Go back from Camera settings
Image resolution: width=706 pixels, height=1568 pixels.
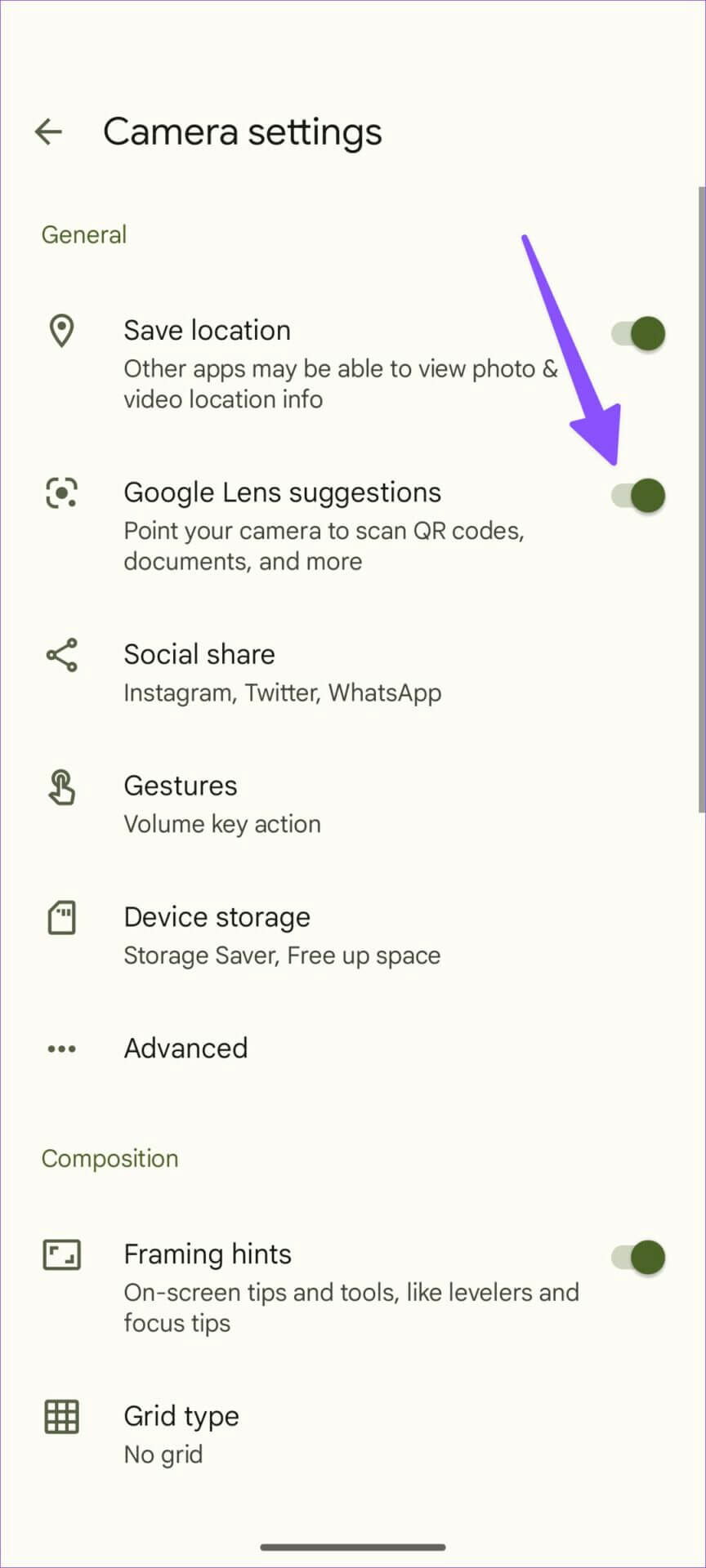click(49, 131)
